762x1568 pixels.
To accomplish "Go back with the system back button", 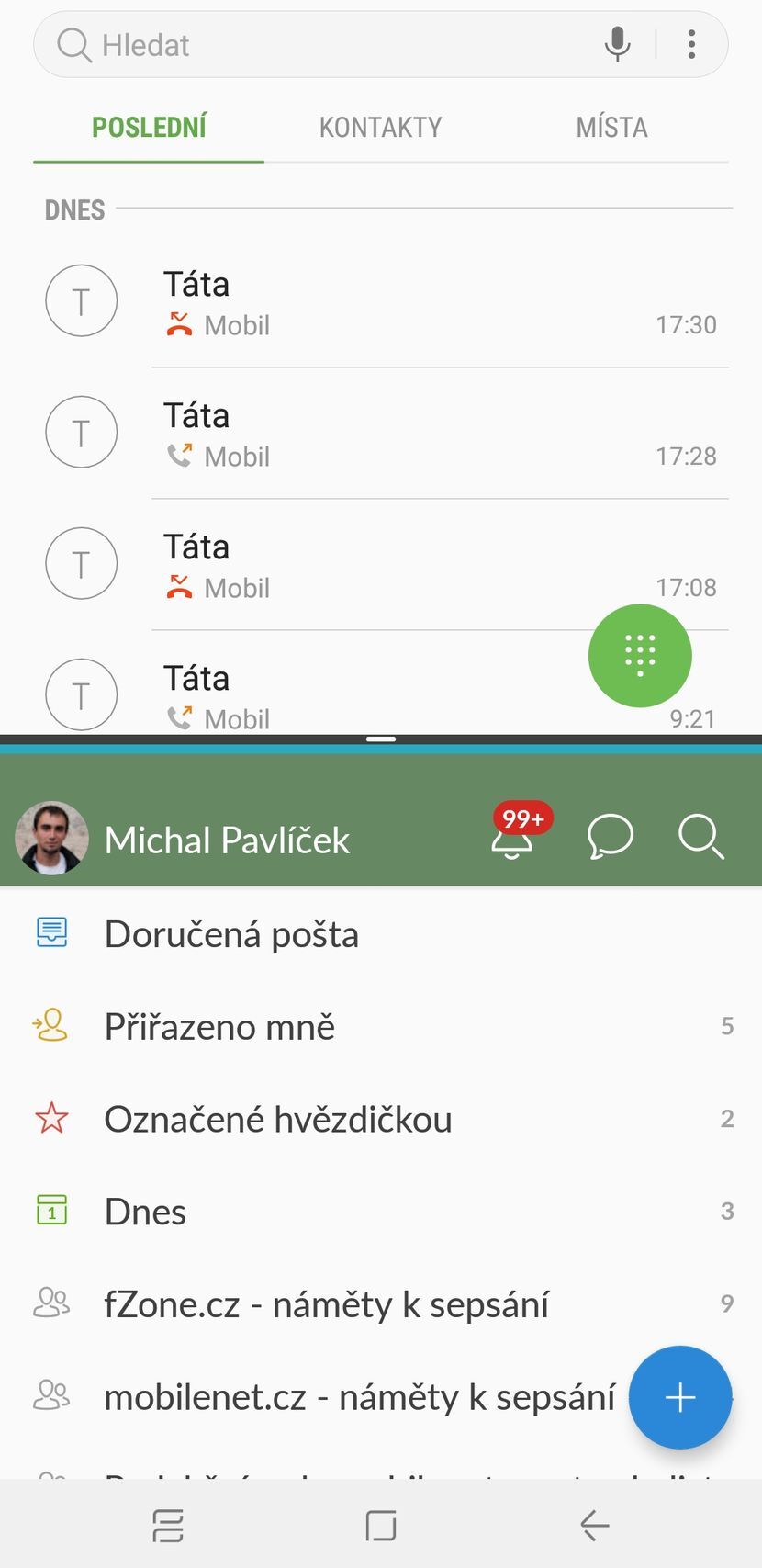I will pyautogui.click(x=595, y=1526).
